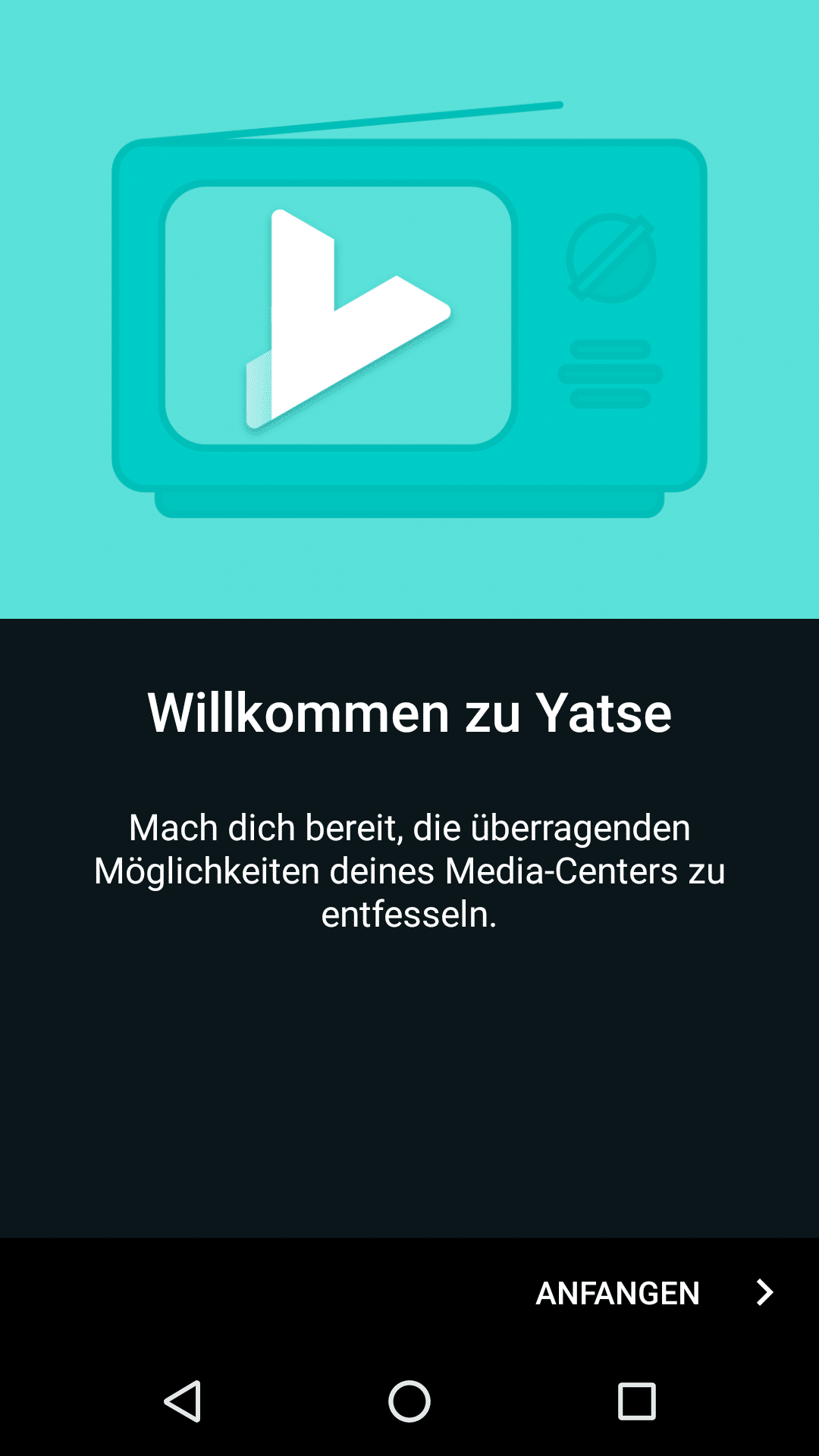Return to the home screen
Viewport: 819px width, 1456px height.
pyautogui.click(x=409, y=1401)
